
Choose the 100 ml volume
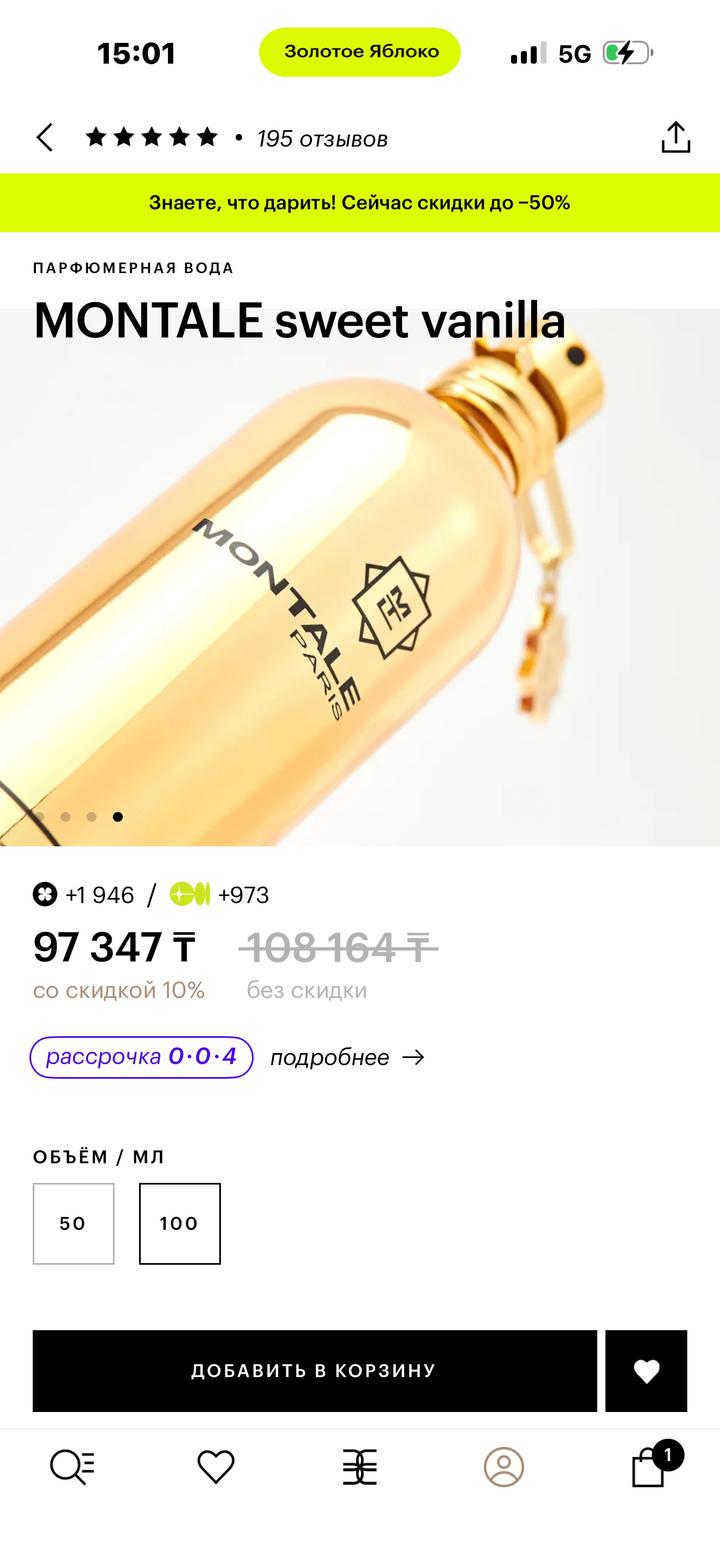[x=180, y=1223]
